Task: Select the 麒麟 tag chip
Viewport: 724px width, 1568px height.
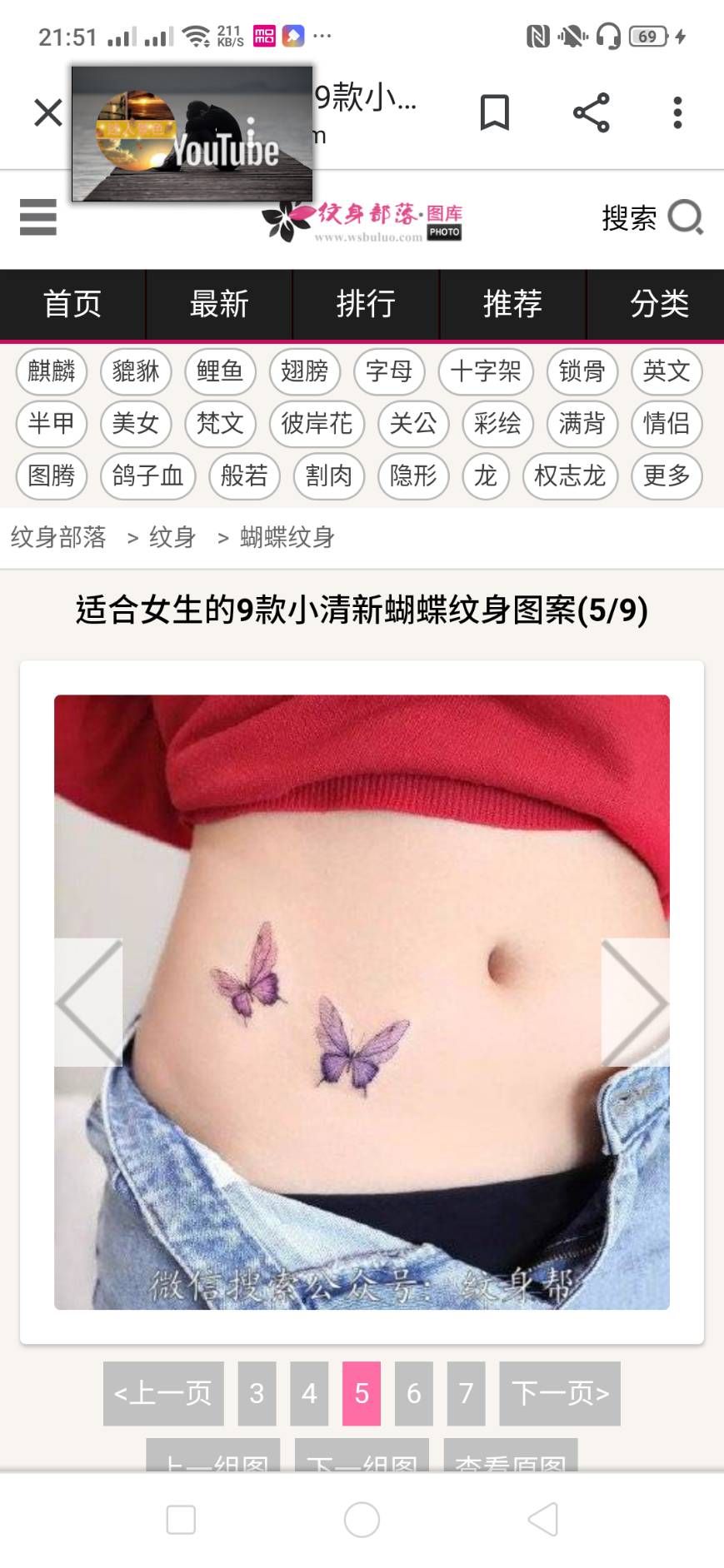Action: point(52,371)
